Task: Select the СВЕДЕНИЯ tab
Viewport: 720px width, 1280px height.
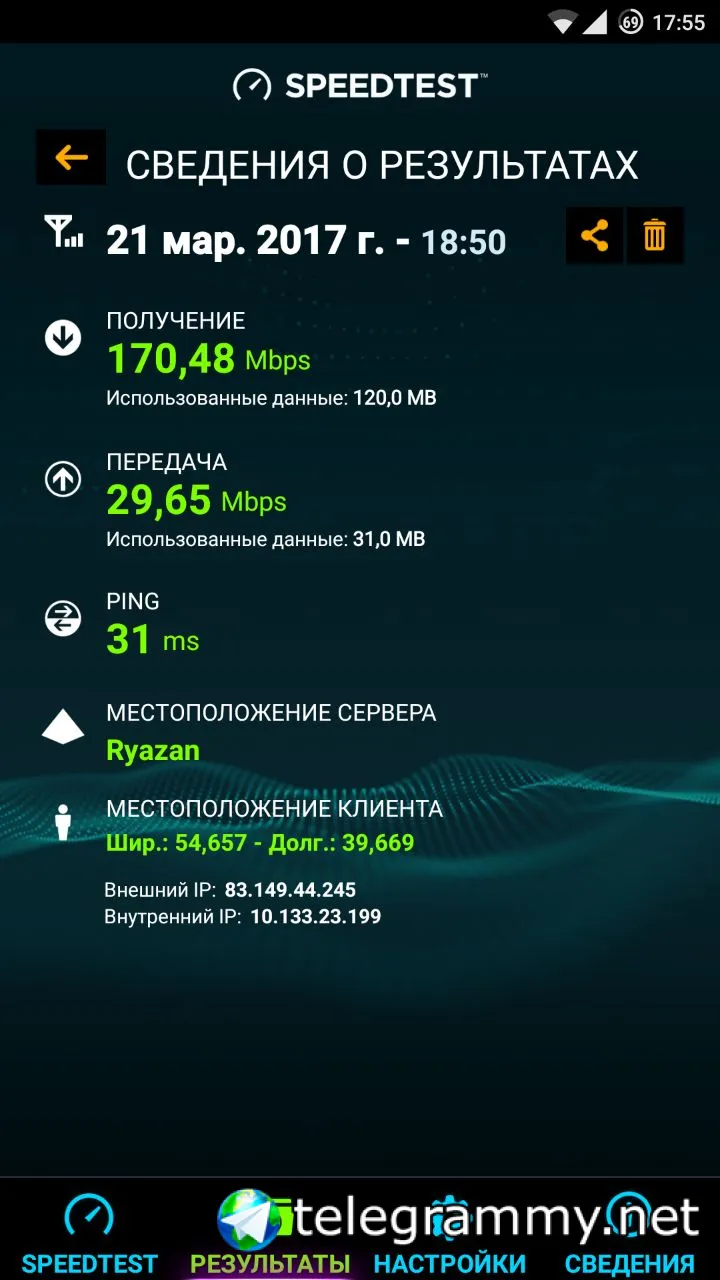Action: click(x=630, y=1235)
